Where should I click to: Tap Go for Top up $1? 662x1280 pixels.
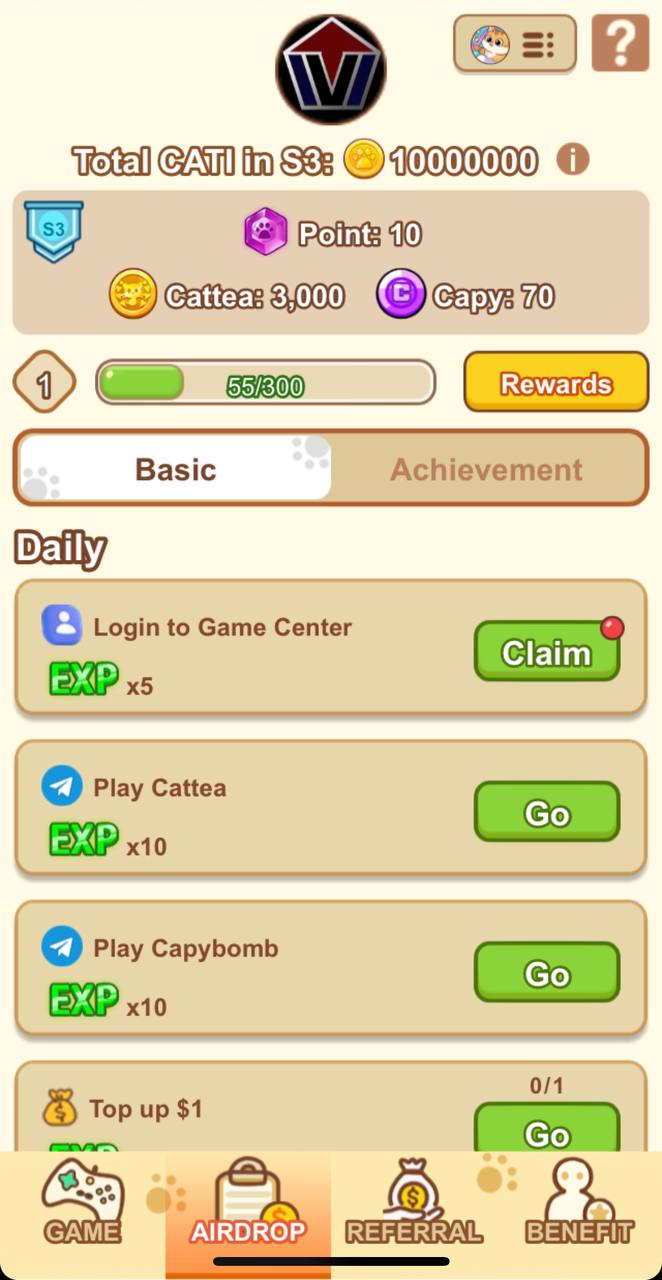tap(546, 1130)
